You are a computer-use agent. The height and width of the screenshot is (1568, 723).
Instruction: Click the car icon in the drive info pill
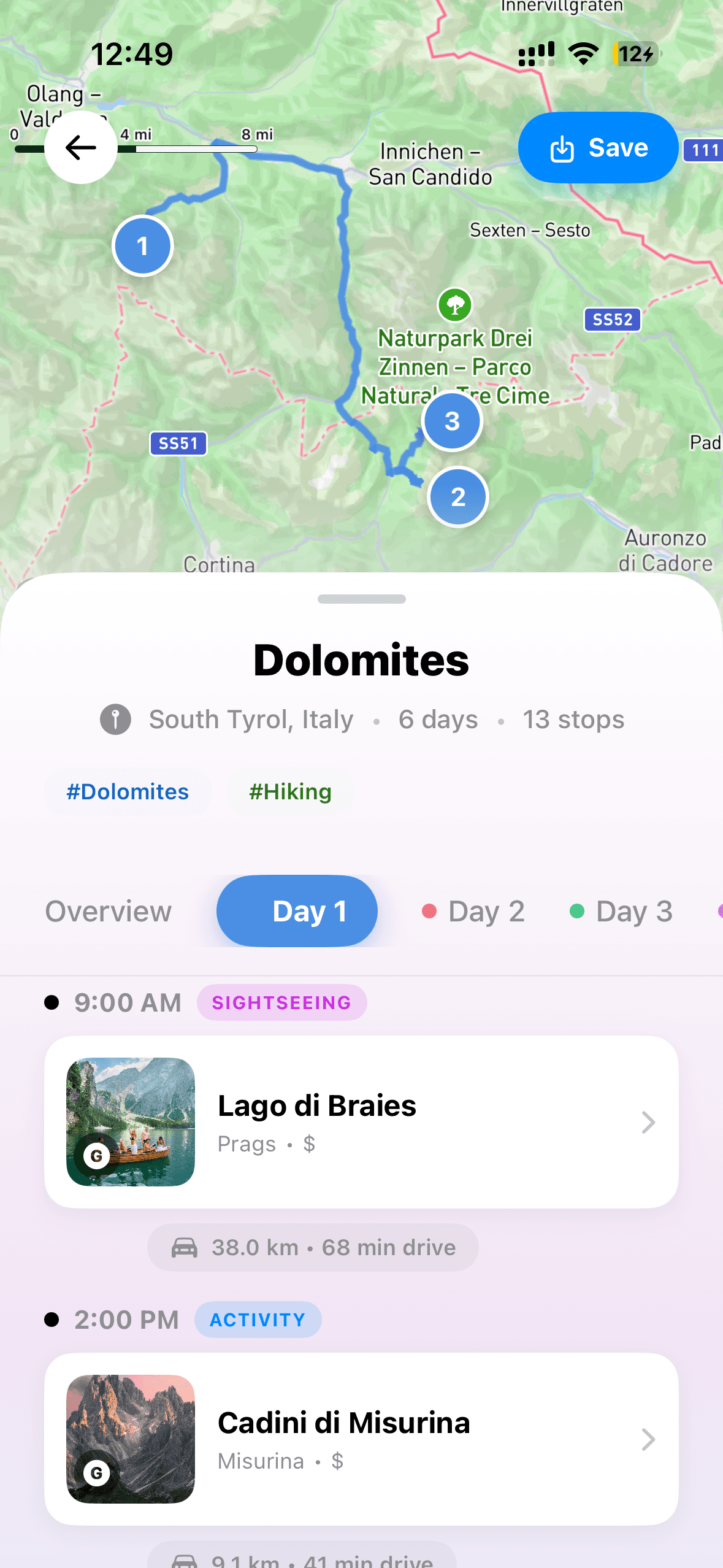(186, 1247)
